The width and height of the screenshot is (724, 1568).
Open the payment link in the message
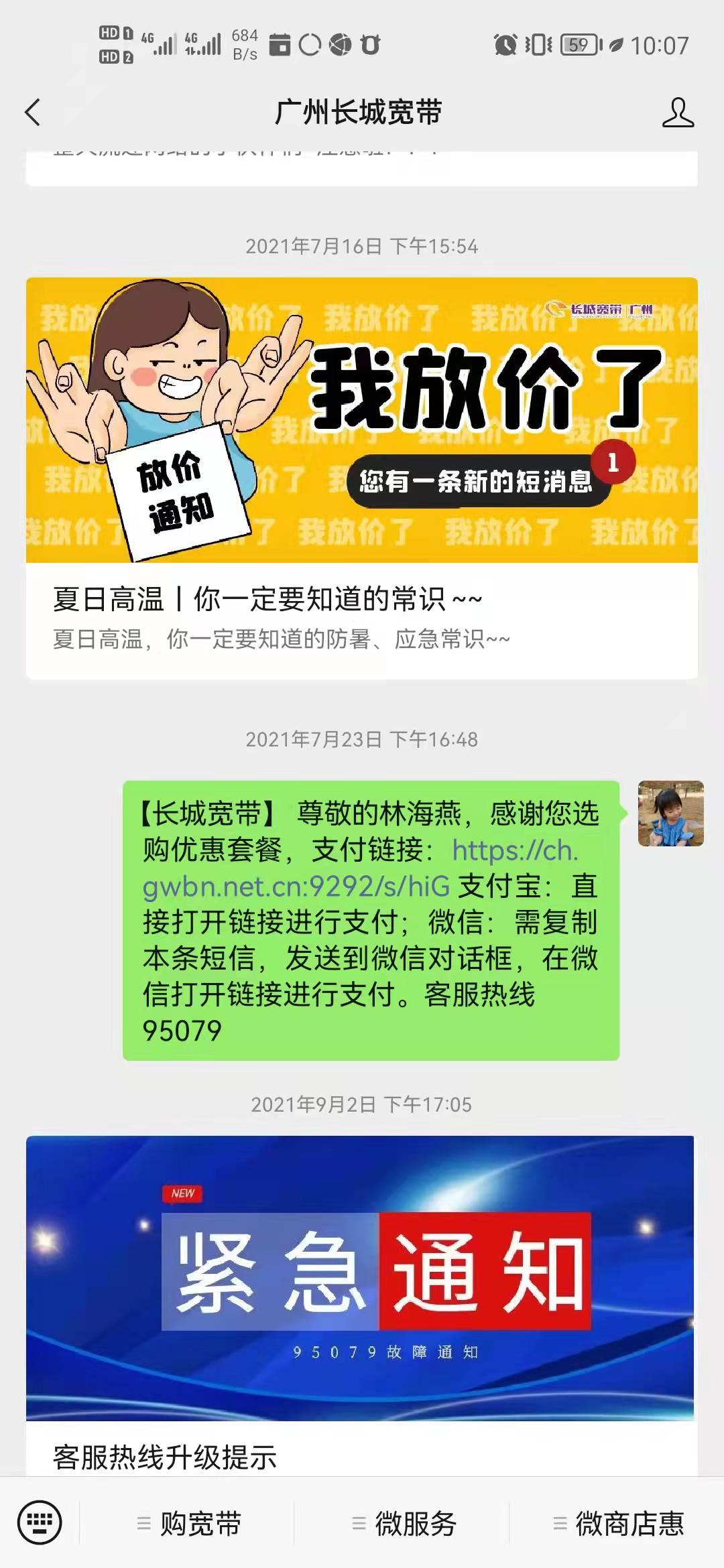361,868
